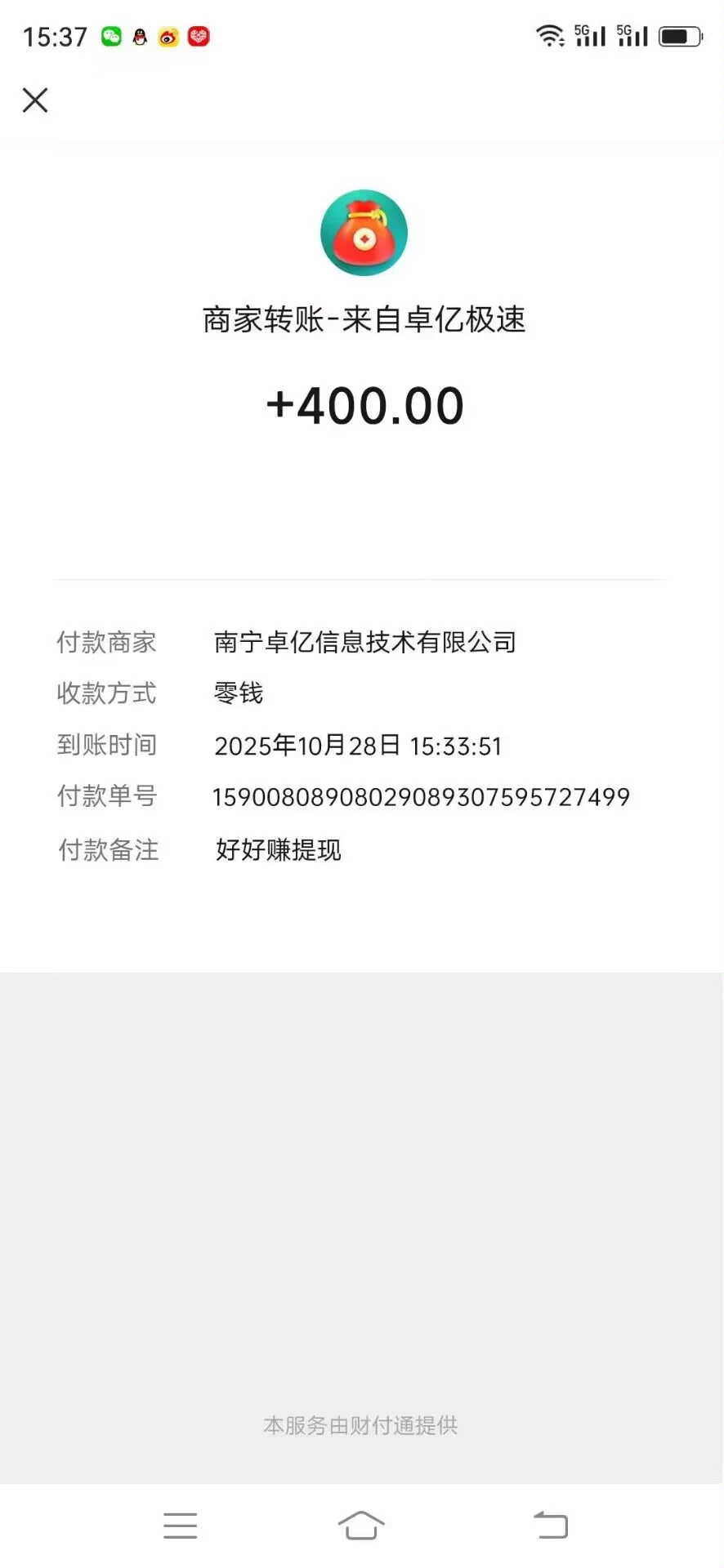
Task: Go to the phone home screen
Action: [x=361, y=1525]
